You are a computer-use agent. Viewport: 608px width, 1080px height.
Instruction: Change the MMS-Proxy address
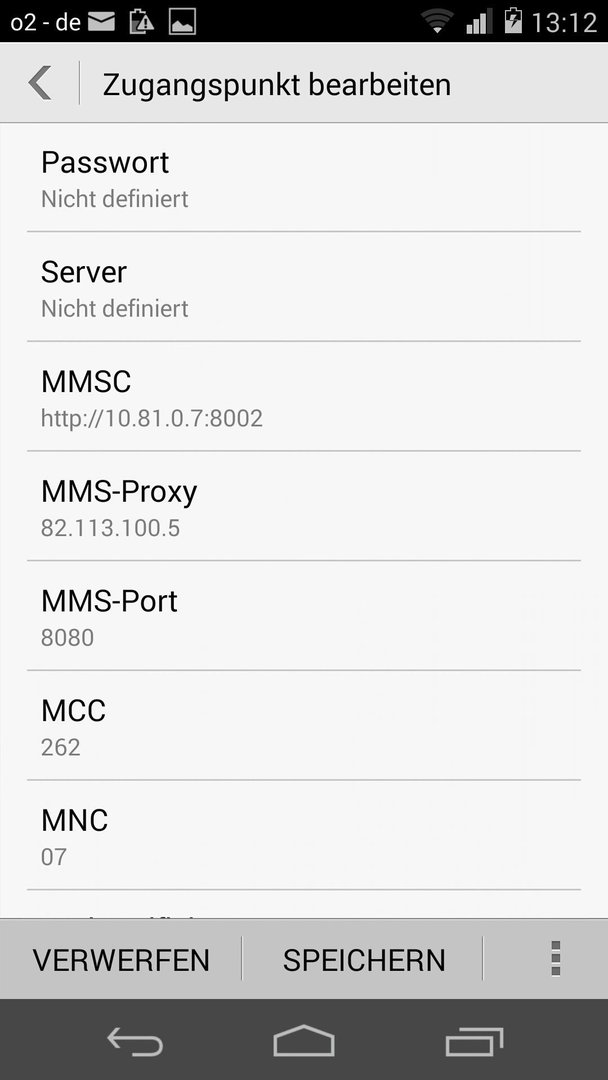click(304, 506)
